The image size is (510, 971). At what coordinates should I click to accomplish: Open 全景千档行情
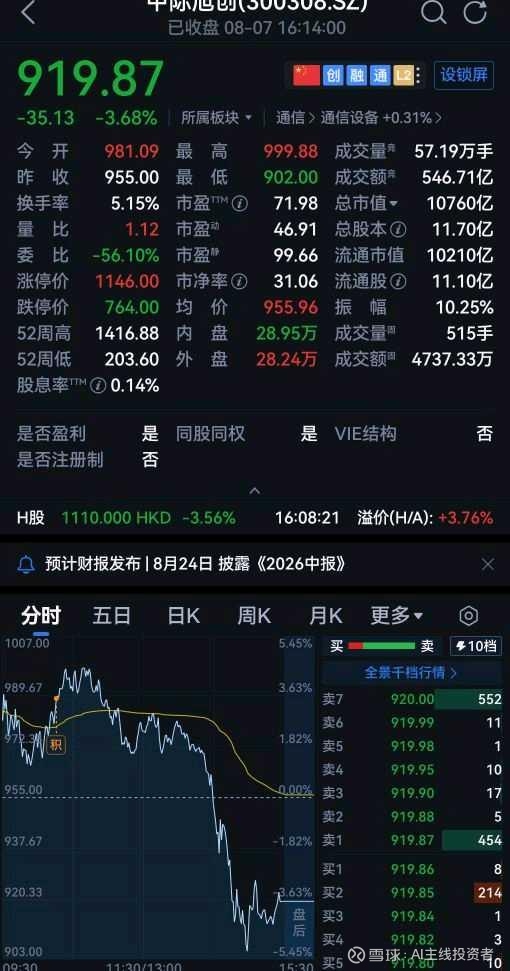(411, 673)
